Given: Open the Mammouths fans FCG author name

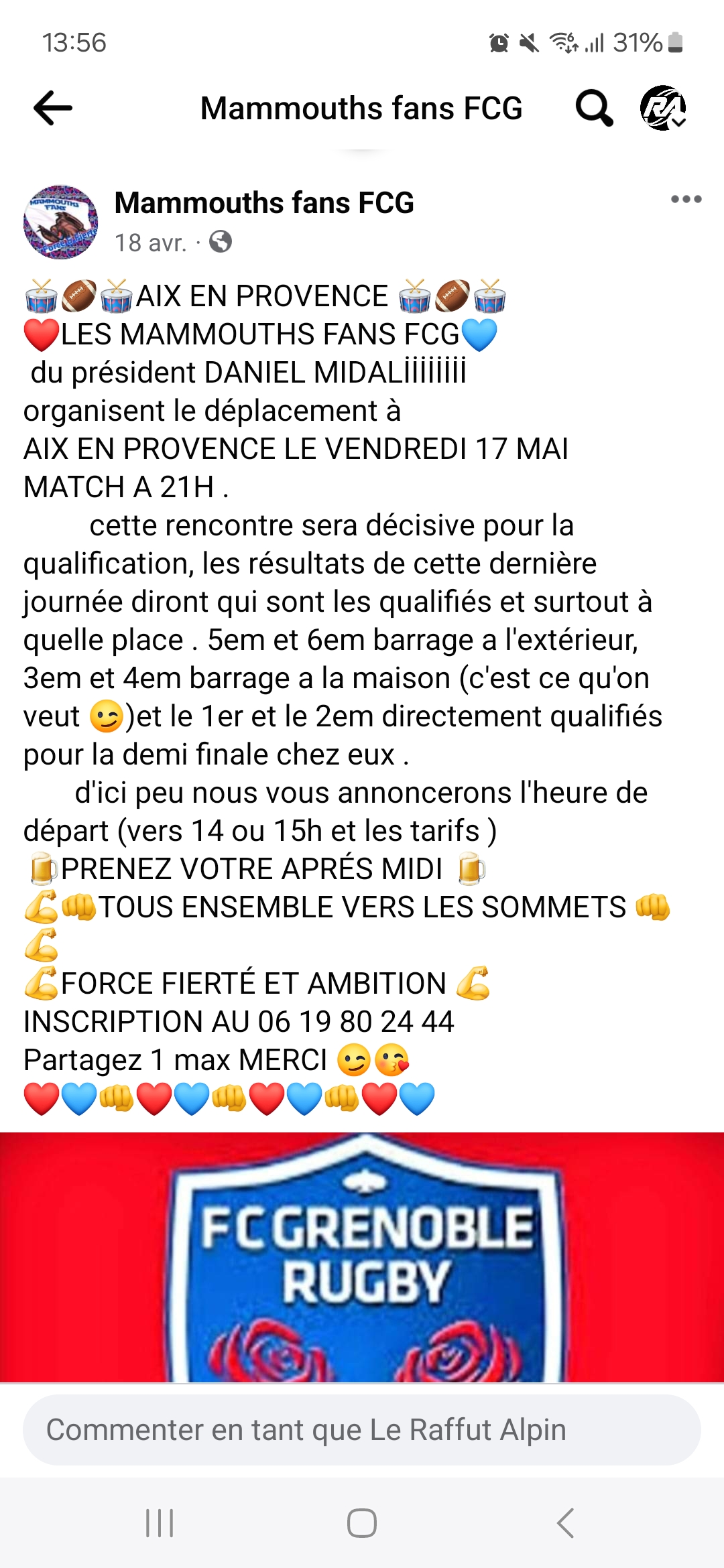Looking at the screenshot, I should [x=264, y=202].
